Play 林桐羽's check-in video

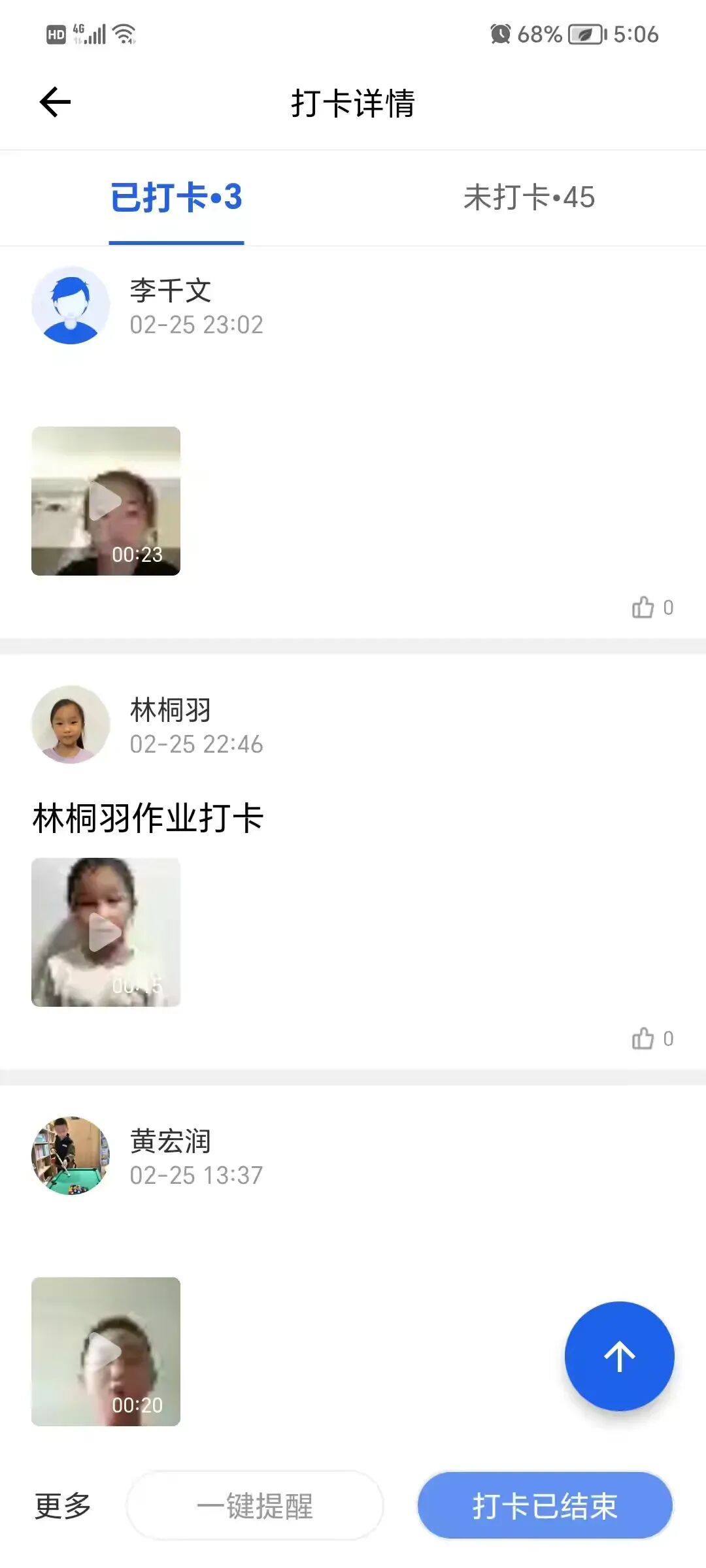[x=106, y=932]
